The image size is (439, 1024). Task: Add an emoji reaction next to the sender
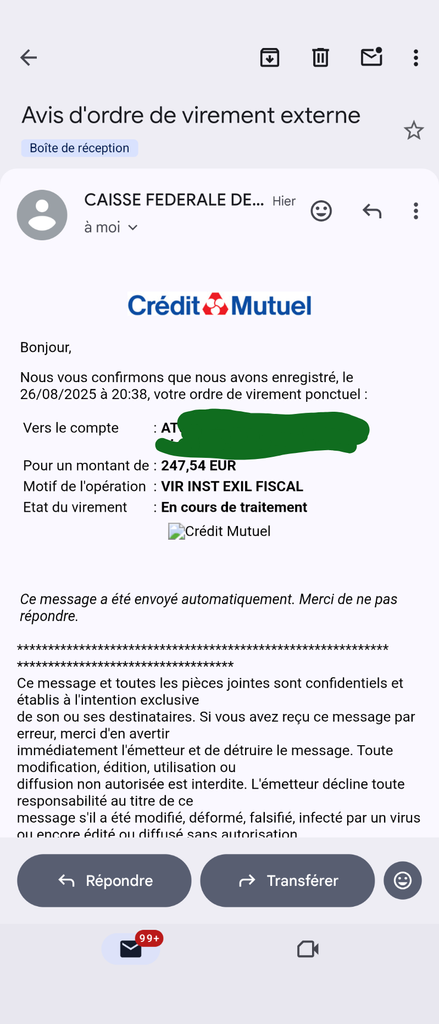coord(321,210)
